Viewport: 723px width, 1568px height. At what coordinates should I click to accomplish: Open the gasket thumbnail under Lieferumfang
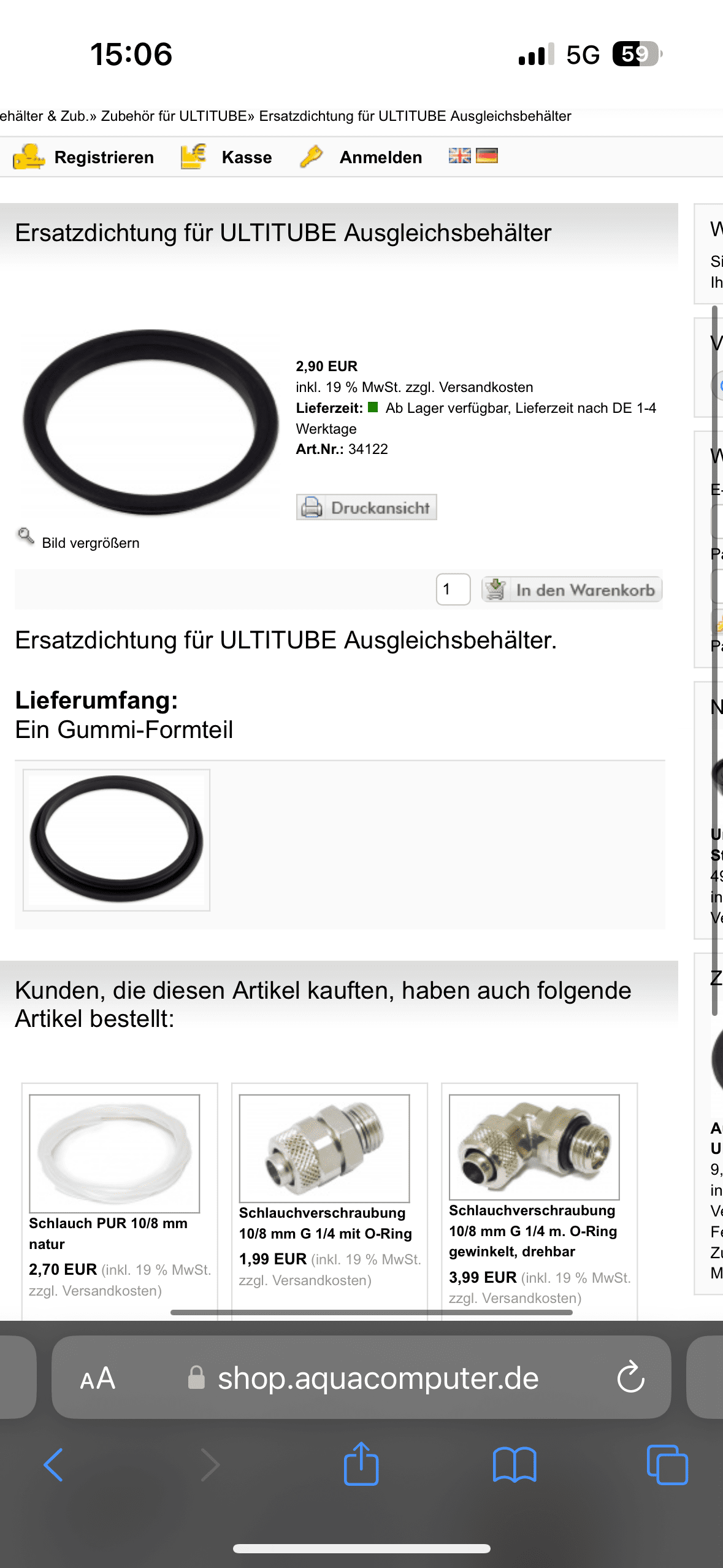[117, 840]
